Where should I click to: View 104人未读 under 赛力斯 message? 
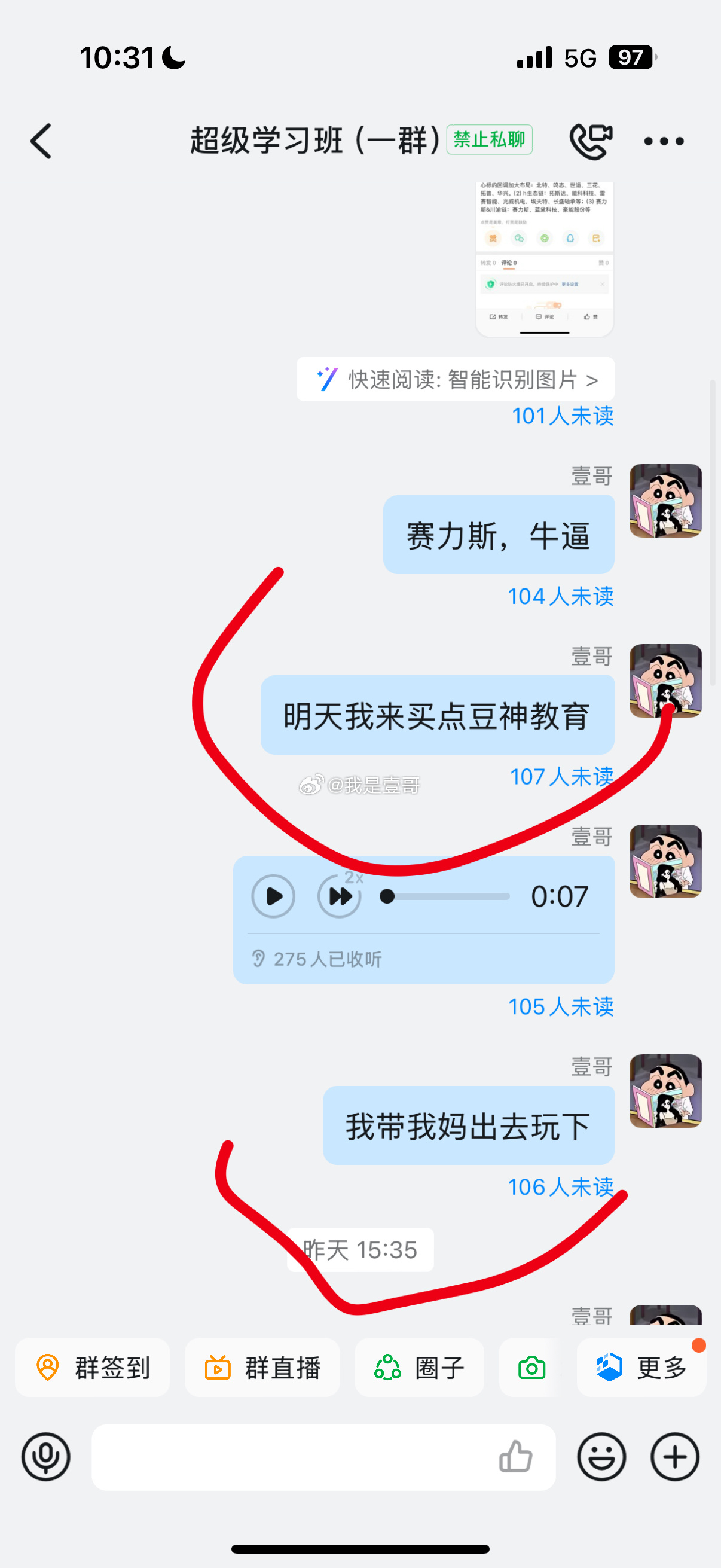pyautogui.click(x=560, y=597)
